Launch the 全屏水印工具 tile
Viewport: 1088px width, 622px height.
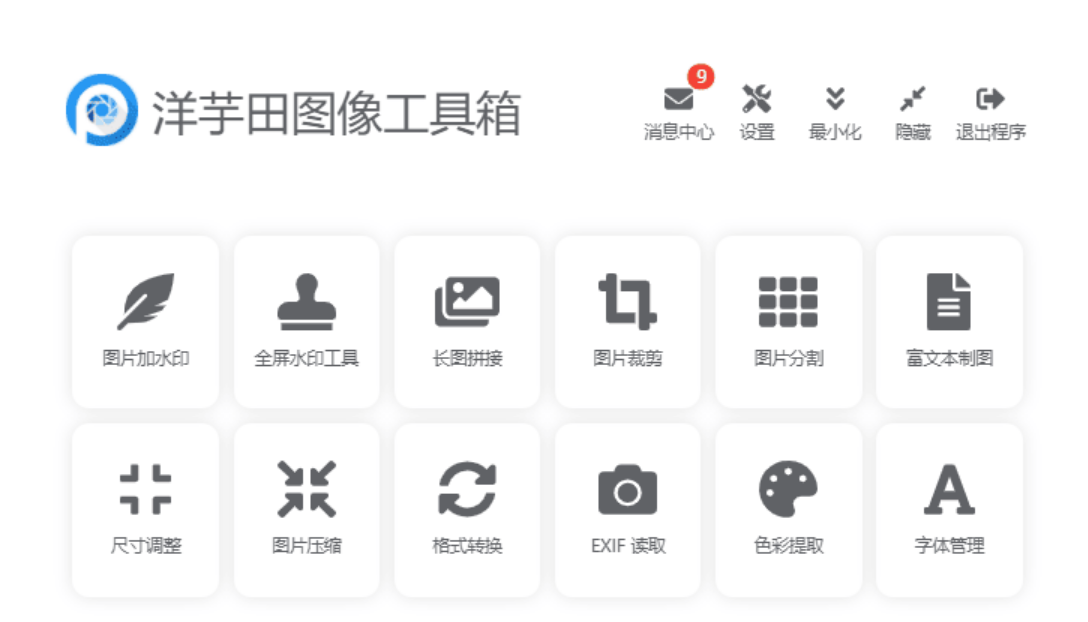[x=306, y=321]
